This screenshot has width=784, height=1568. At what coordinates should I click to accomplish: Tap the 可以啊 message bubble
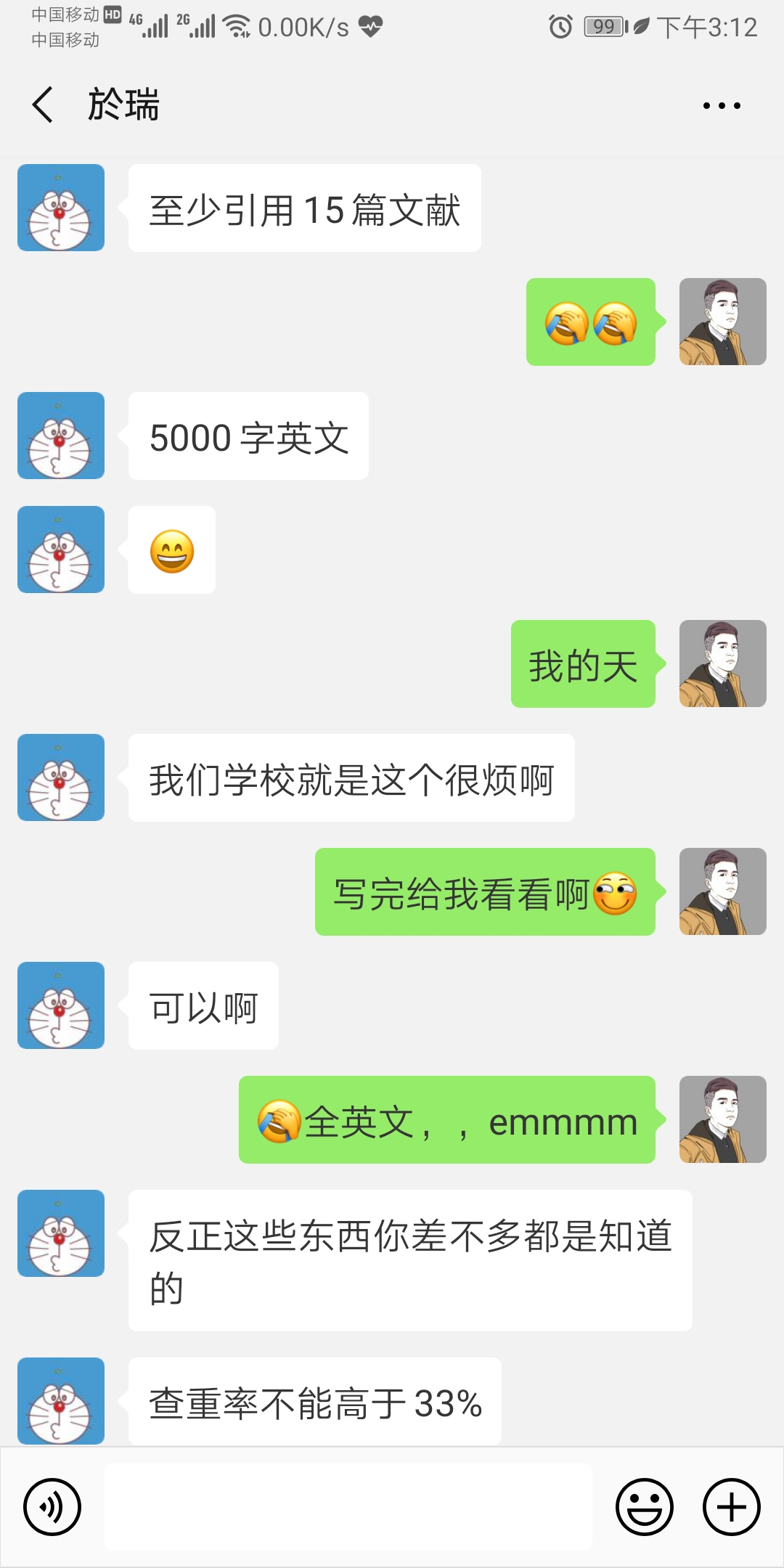click(203, 1005)
